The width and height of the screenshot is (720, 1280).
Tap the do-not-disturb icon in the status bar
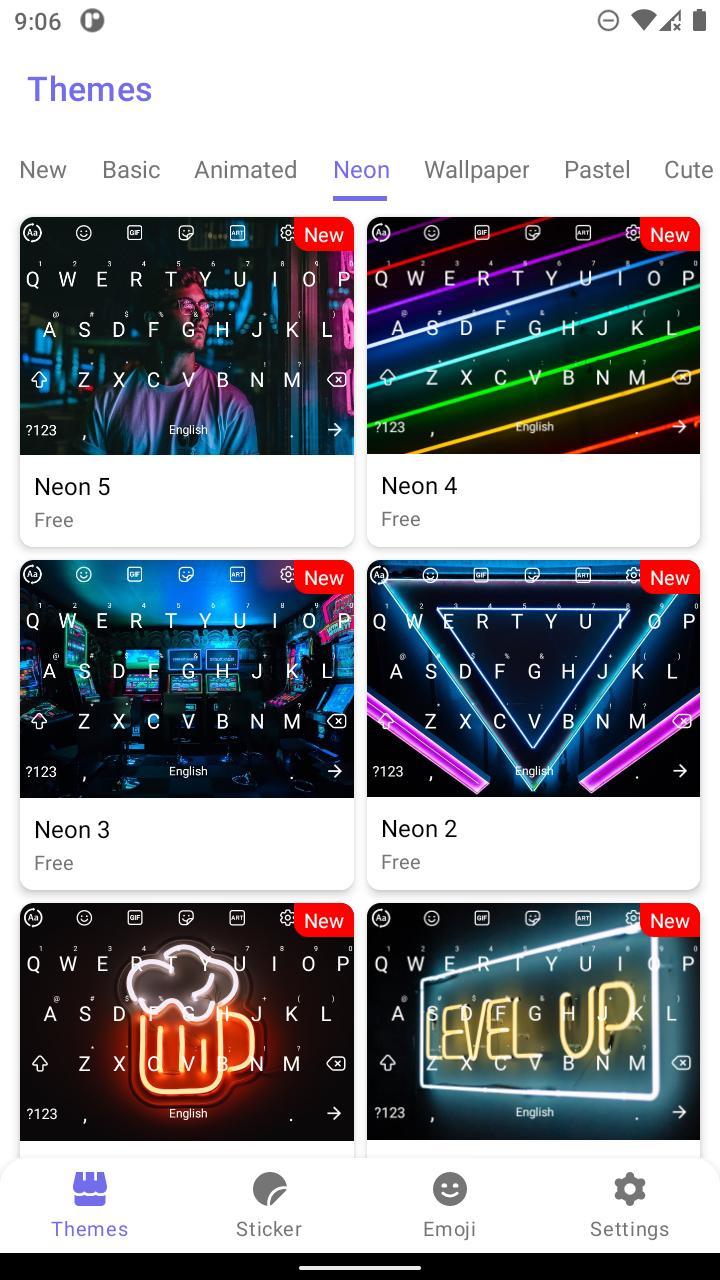tap(608, 20)
